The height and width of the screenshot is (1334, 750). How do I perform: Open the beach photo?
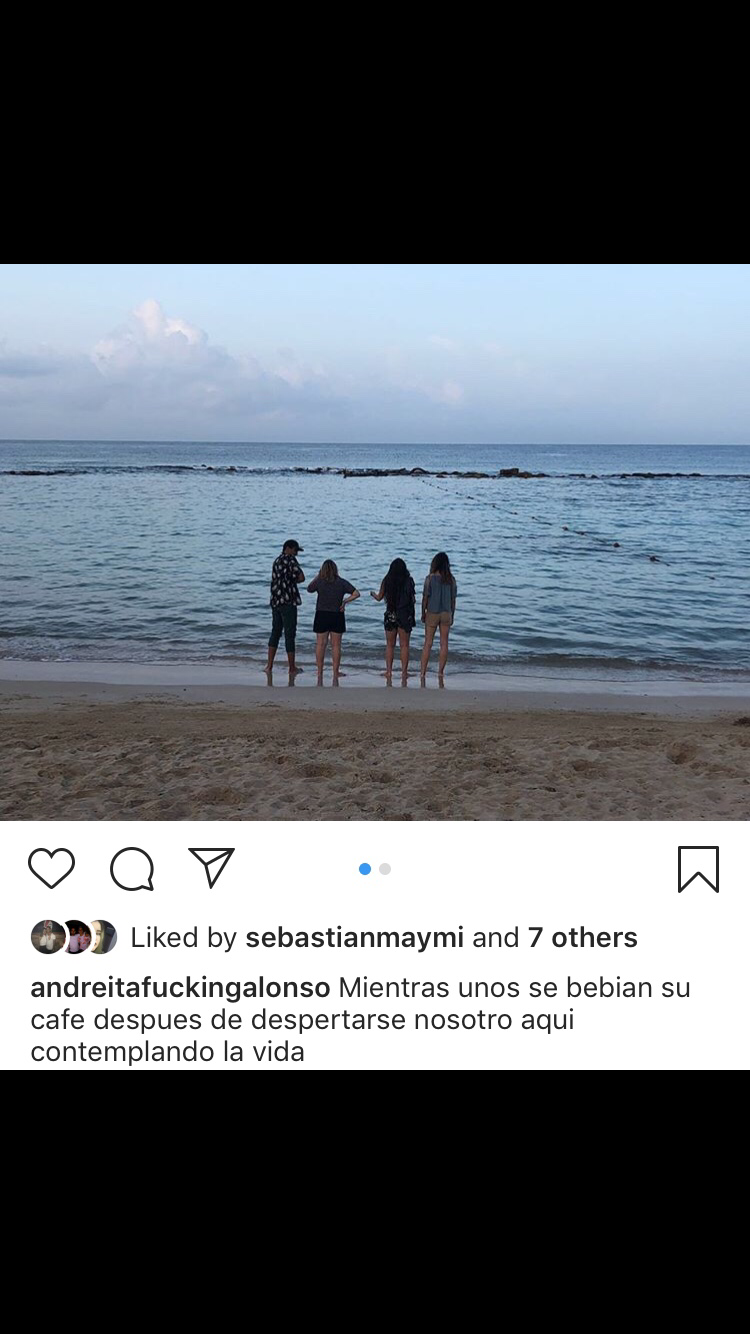(x=375, y=542)
